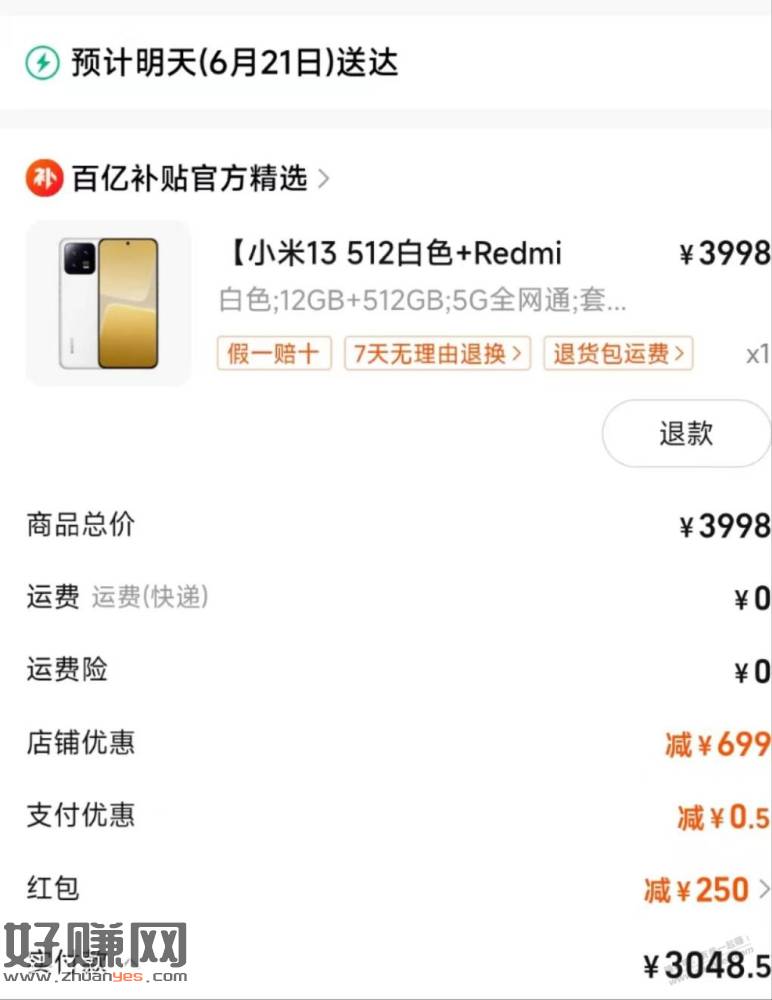View the 7天无理由退换 policy details
The image size is (772, 1000).
click(x=437, y=353)
